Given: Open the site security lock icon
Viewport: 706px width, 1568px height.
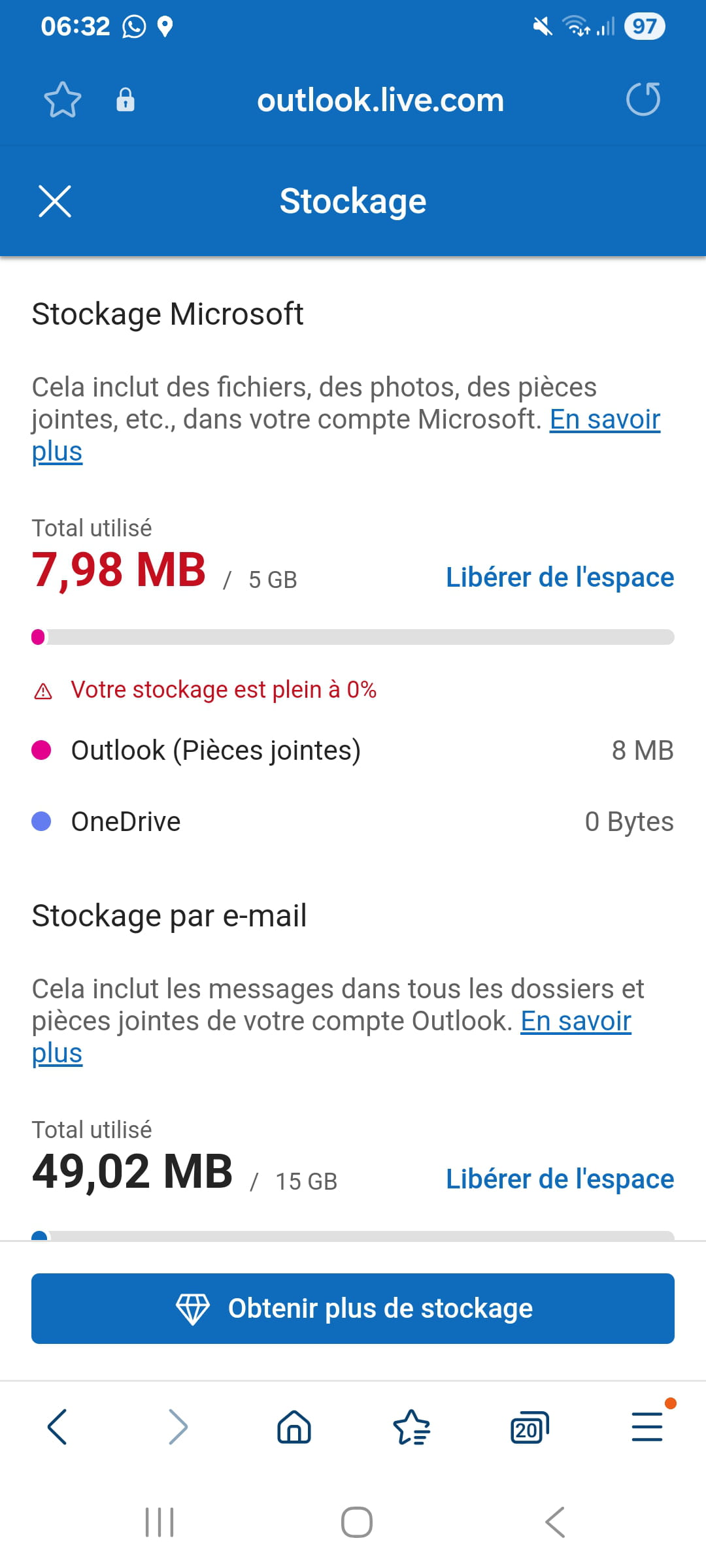Looking at the screenshot, I should [x=126, y=100].
